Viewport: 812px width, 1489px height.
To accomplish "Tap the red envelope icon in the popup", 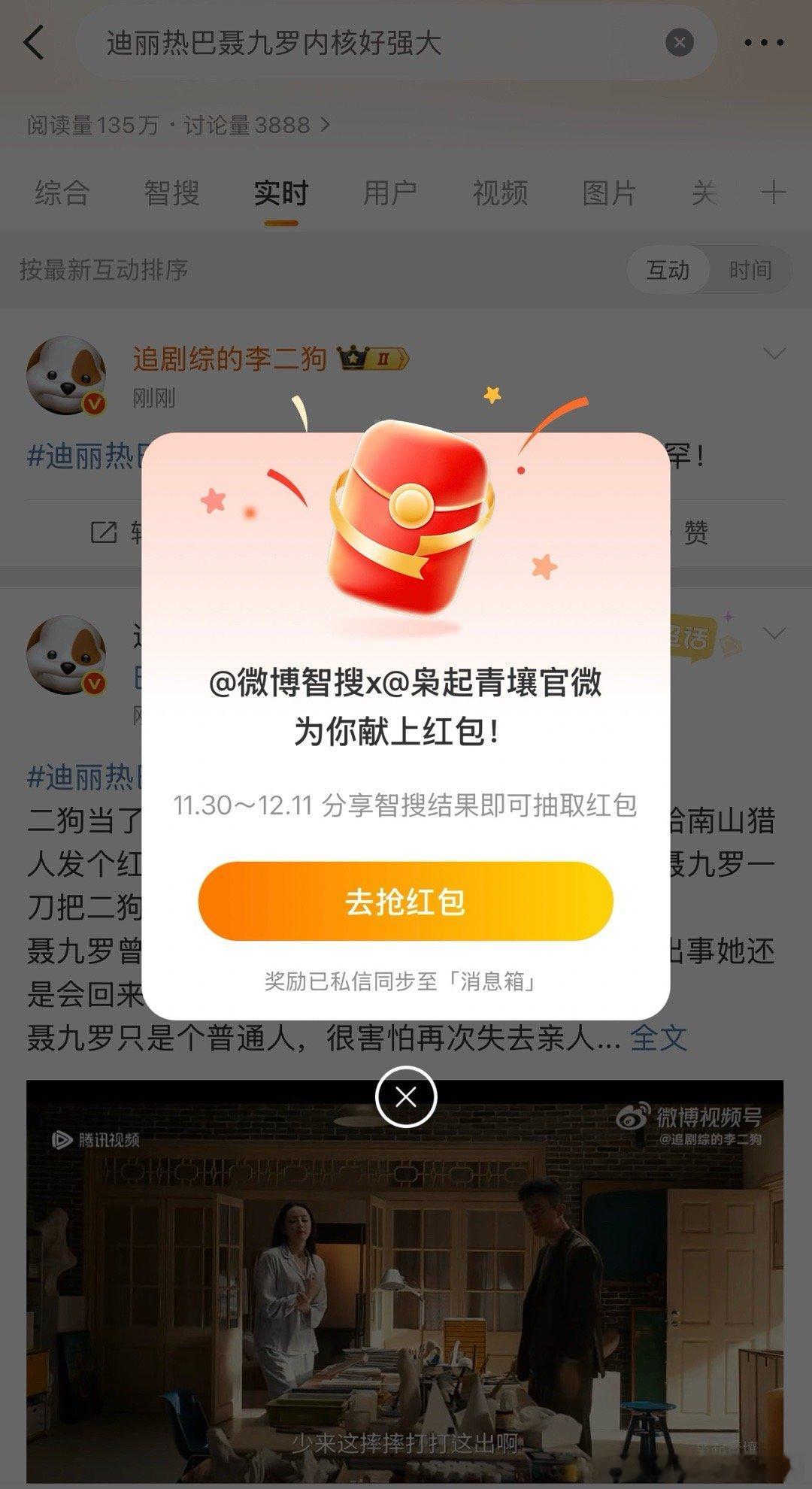I will point(406,519).
